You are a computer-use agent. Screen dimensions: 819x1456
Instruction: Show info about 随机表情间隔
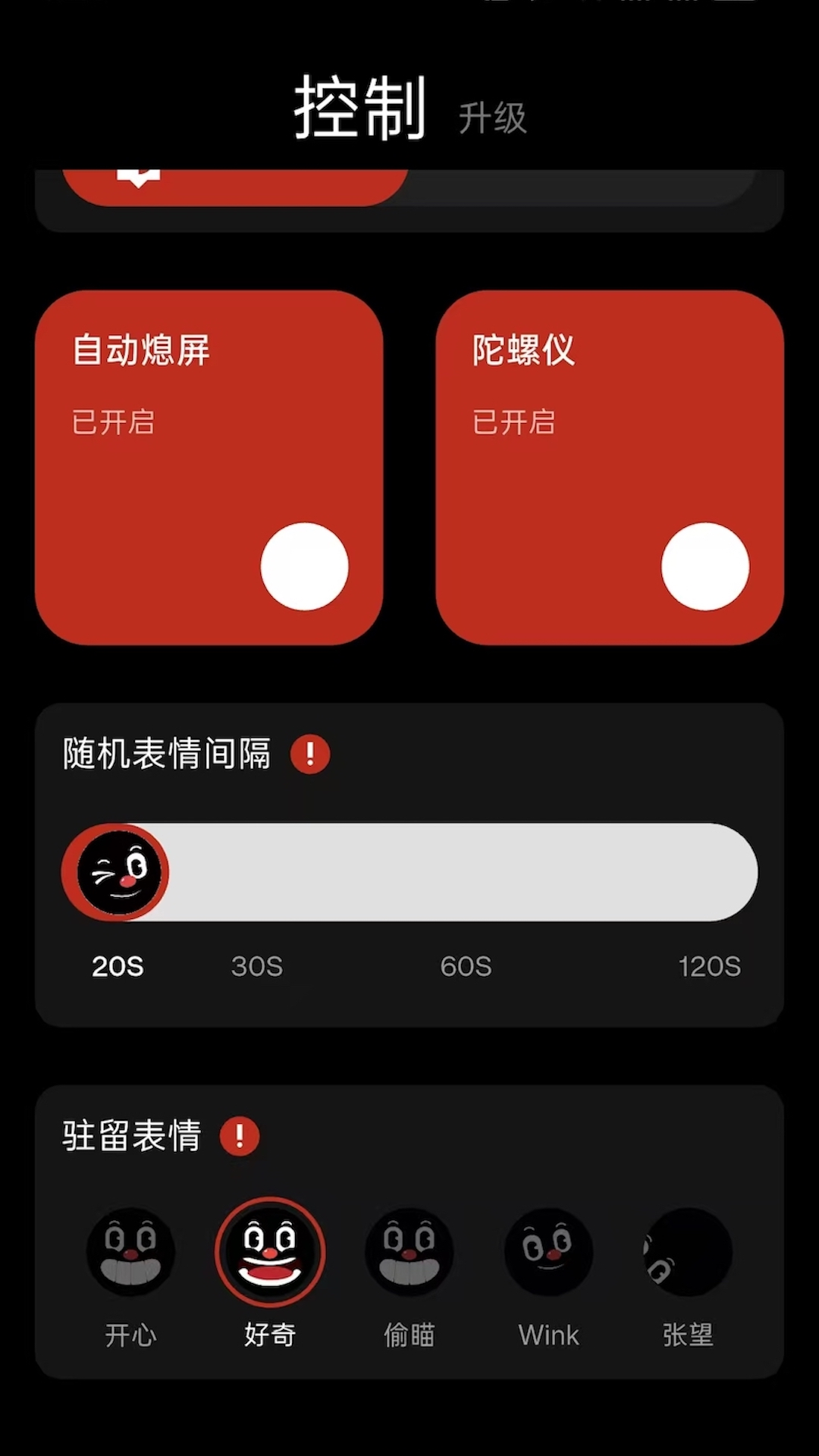[x=310, y=755]
